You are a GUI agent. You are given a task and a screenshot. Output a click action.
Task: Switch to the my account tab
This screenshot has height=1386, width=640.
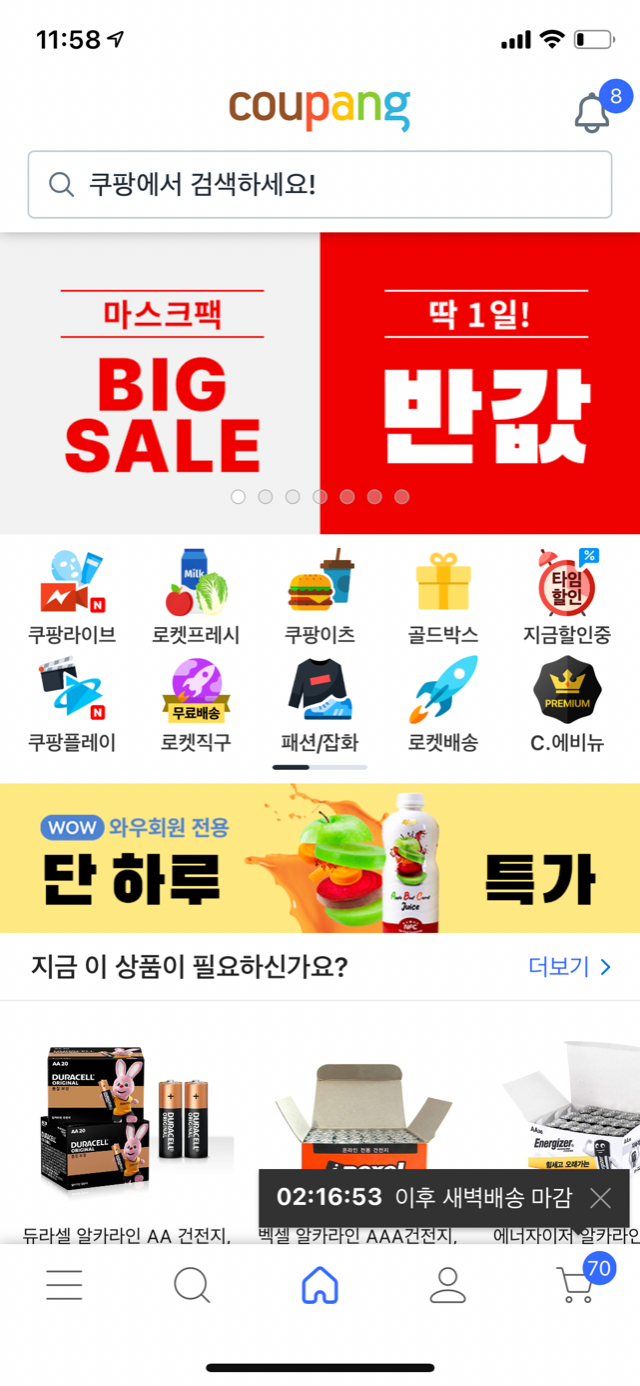pos(448,1285)
